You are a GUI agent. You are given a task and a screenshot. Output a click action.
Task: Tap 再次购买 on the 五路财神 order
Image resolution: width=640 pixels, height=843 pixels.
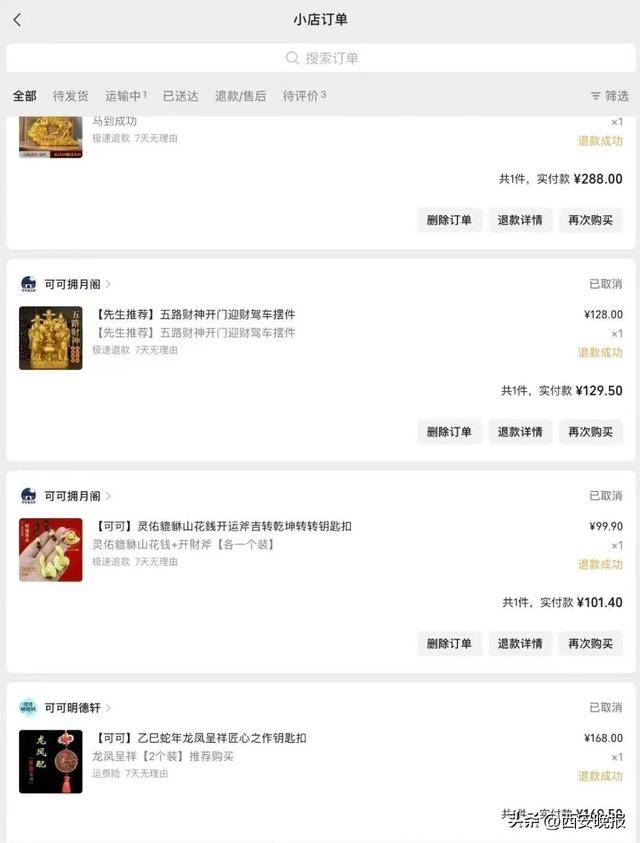point(590,432)
